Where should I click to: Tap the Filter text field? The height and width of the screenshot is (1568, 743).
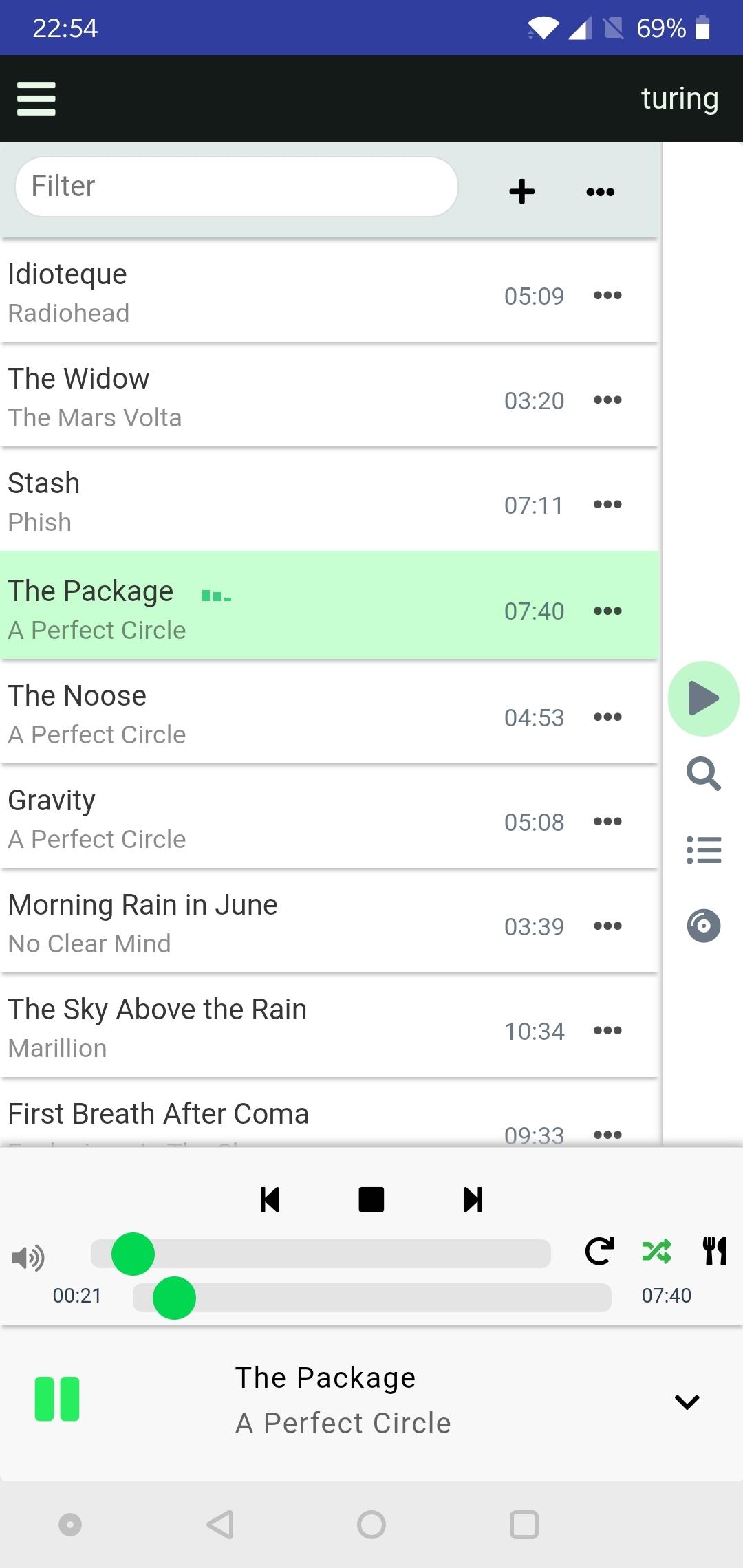pyautogui.click(x=236, y=186)
